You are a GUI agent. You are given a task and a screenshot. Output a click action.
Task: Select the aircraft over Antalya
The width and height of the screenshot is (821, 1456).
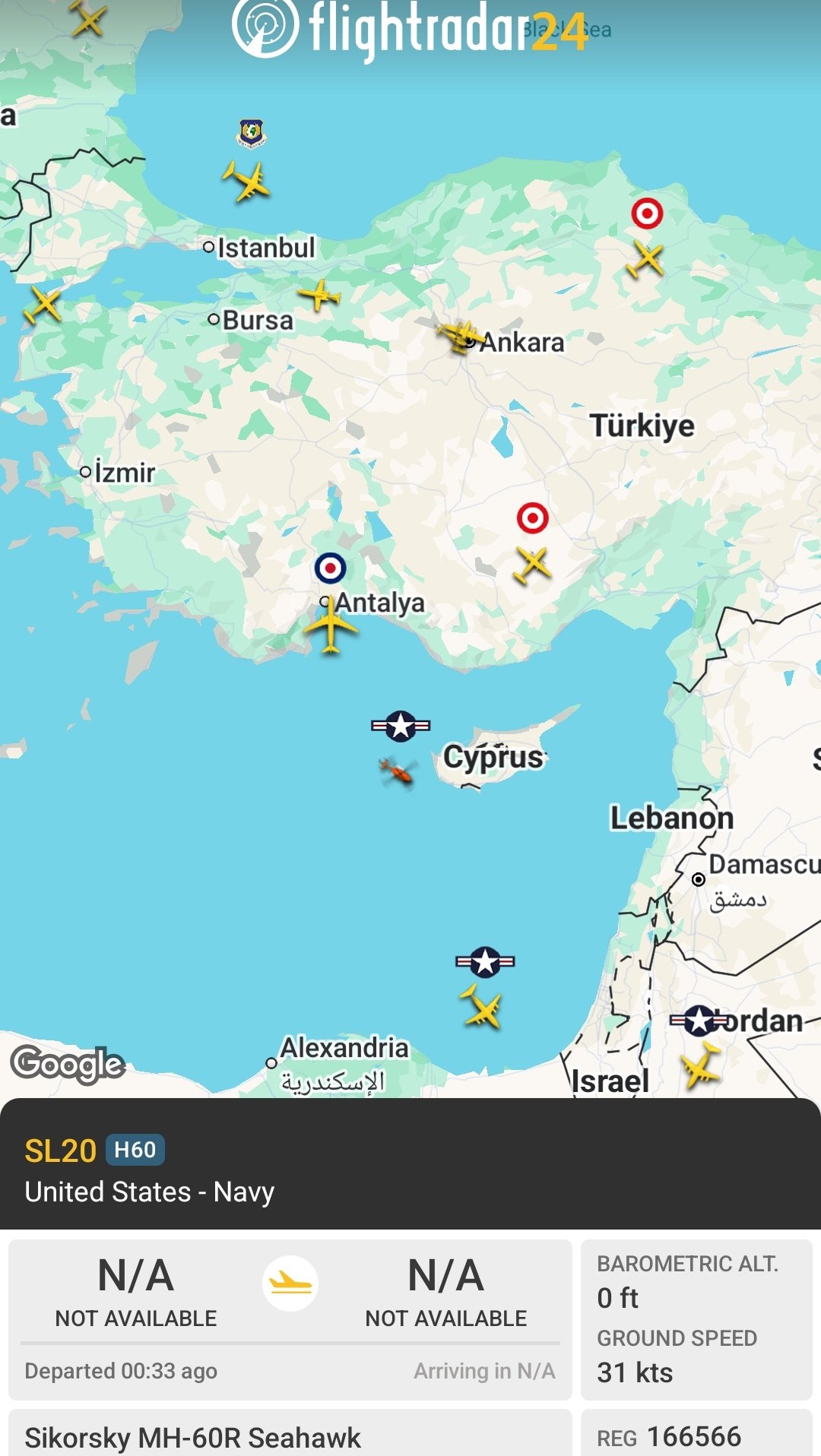331,627
